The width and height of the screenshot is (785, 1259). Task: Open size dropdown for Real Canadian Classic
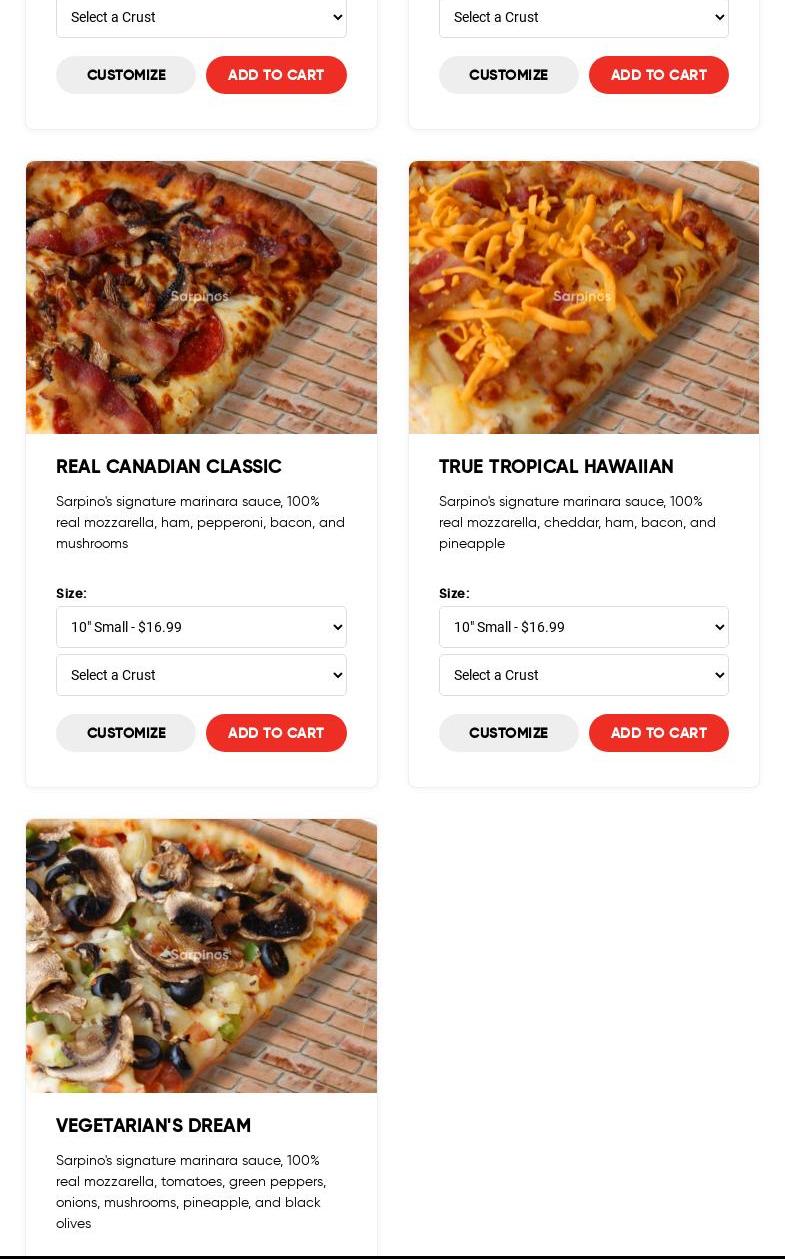201,627
